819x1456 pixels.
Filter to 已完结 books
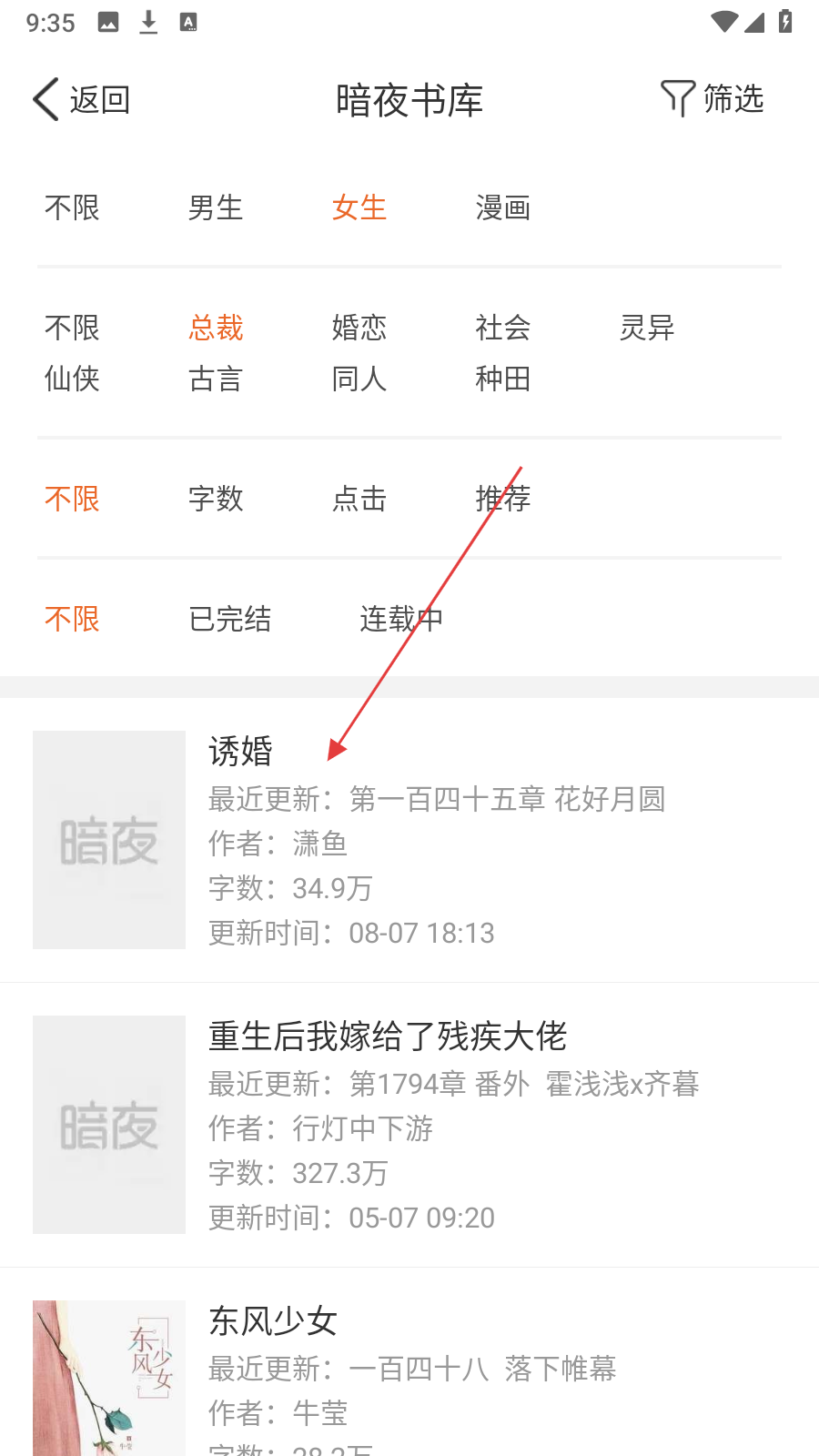click(x=229, y=620)
